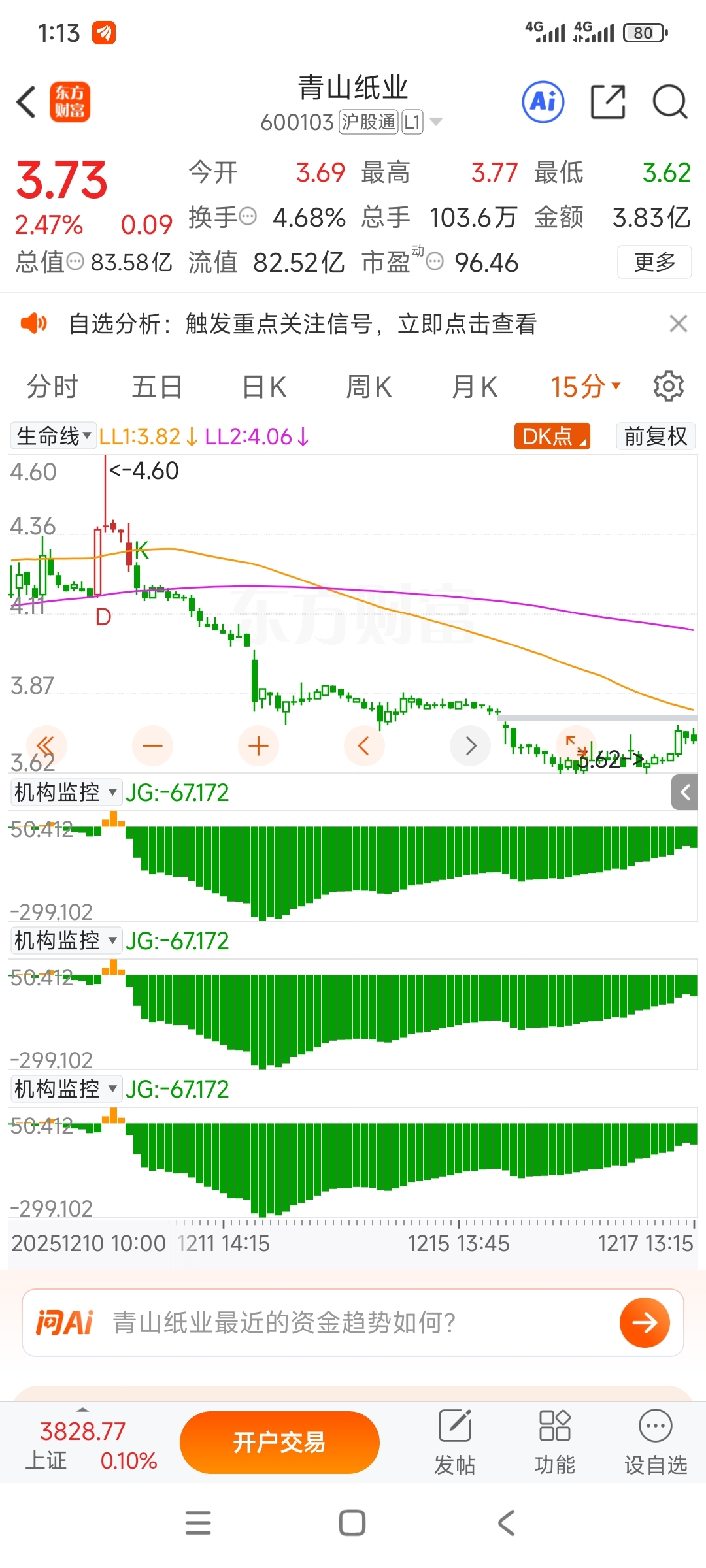This screenshot has width=706, height=1568.
Task: Add the stock via 设自选
Action: click(655, 1442)
